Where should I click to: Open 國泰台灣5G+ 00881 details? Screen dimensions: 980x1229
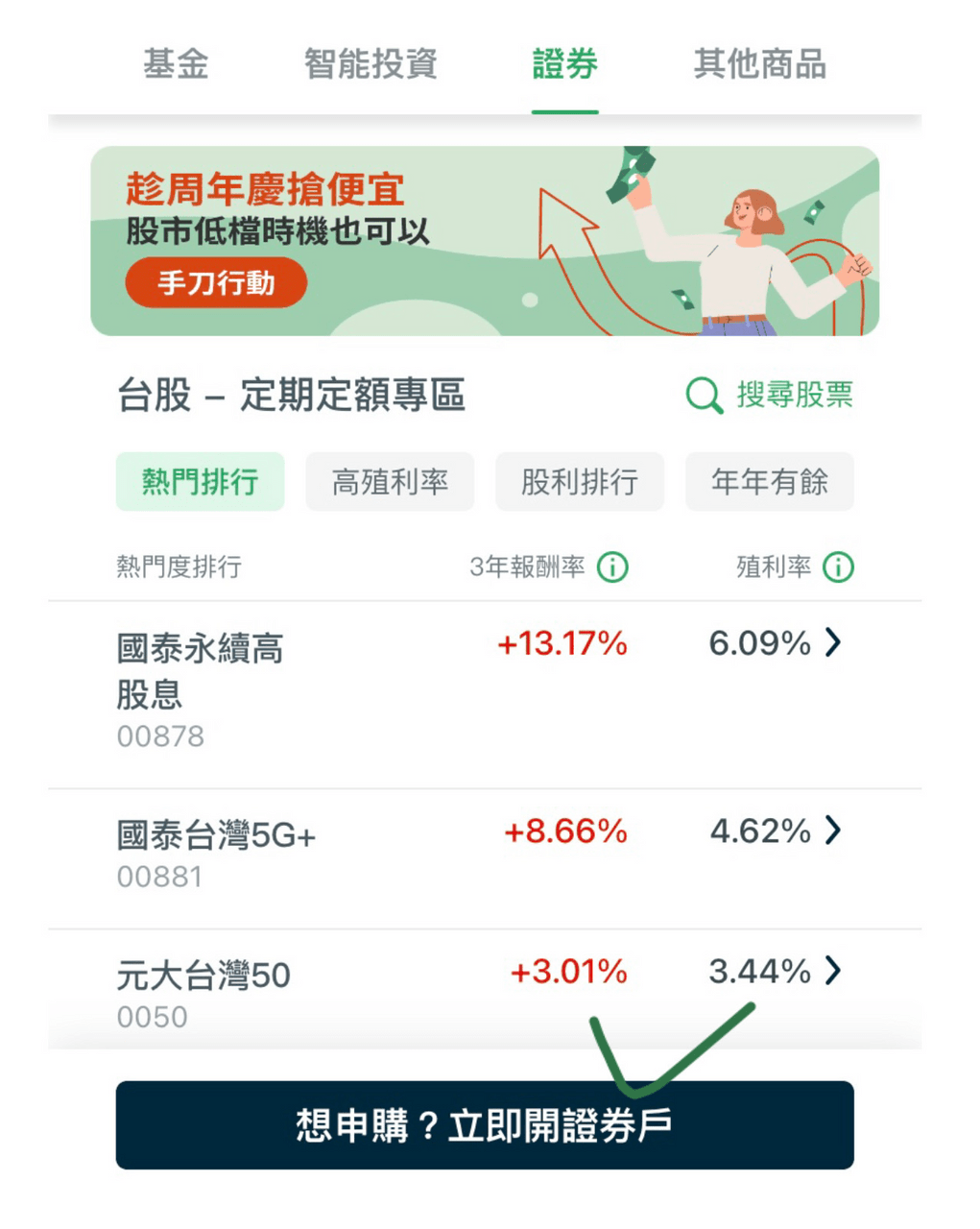click(x=485, y=858)
